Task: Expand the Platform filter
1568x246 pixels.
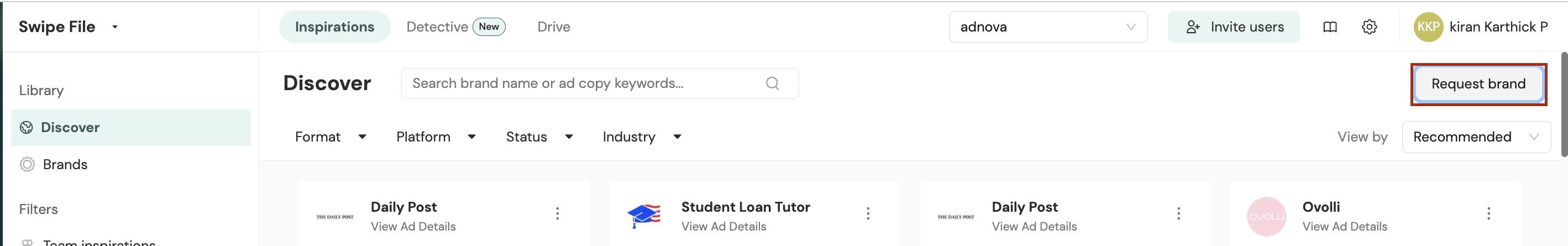Action: [436, 137]
